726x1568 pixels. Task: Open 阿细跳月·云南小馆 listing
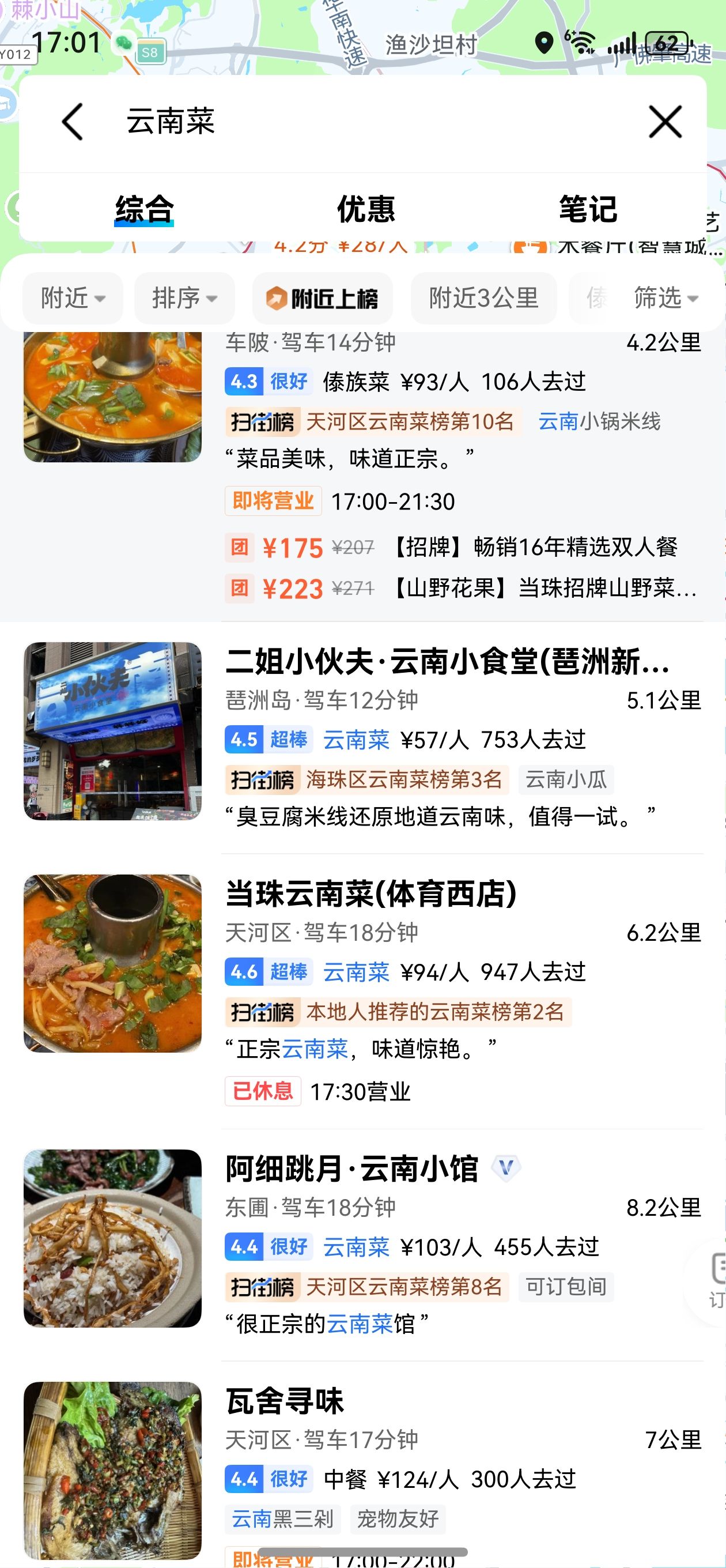351,1169
